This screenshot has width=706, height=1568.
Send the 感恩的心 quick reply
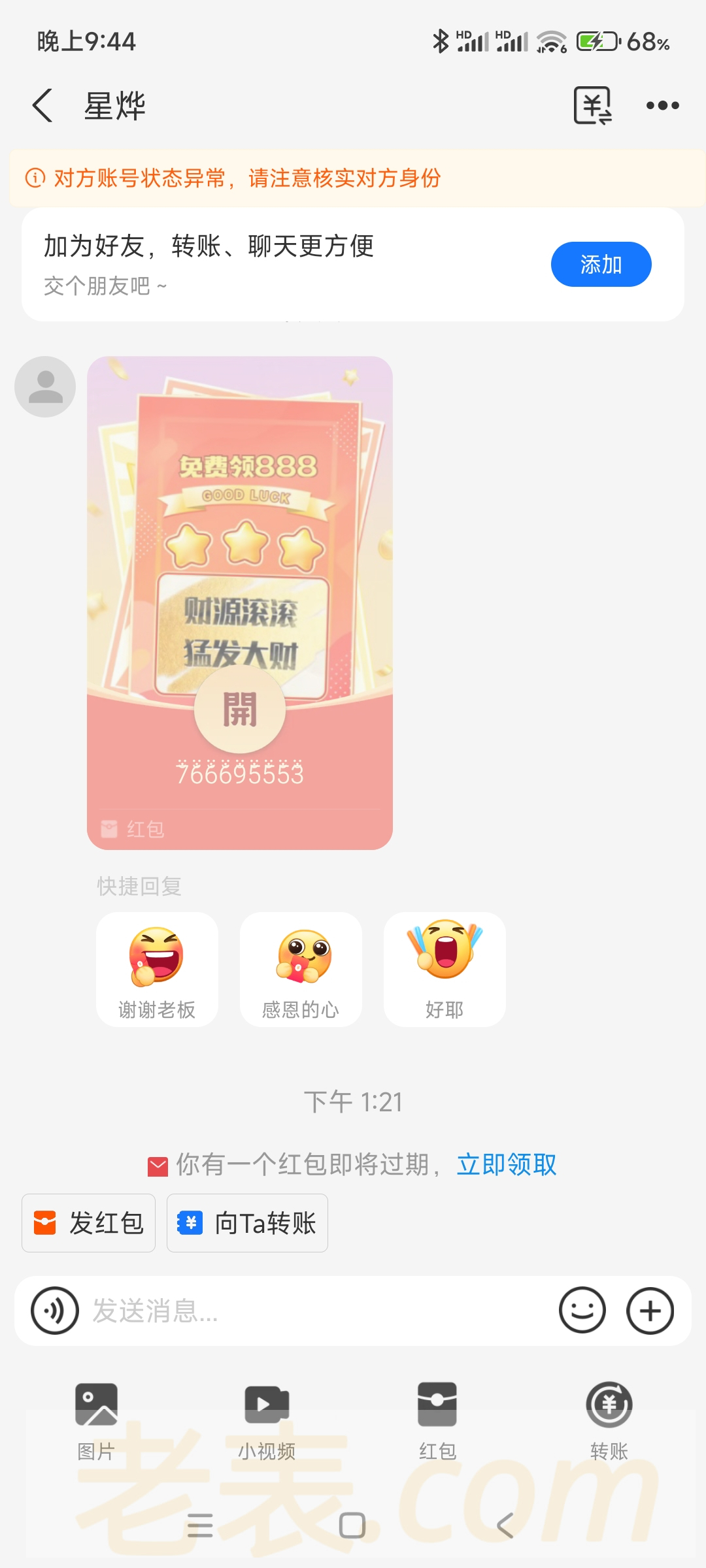click(301, 970)
